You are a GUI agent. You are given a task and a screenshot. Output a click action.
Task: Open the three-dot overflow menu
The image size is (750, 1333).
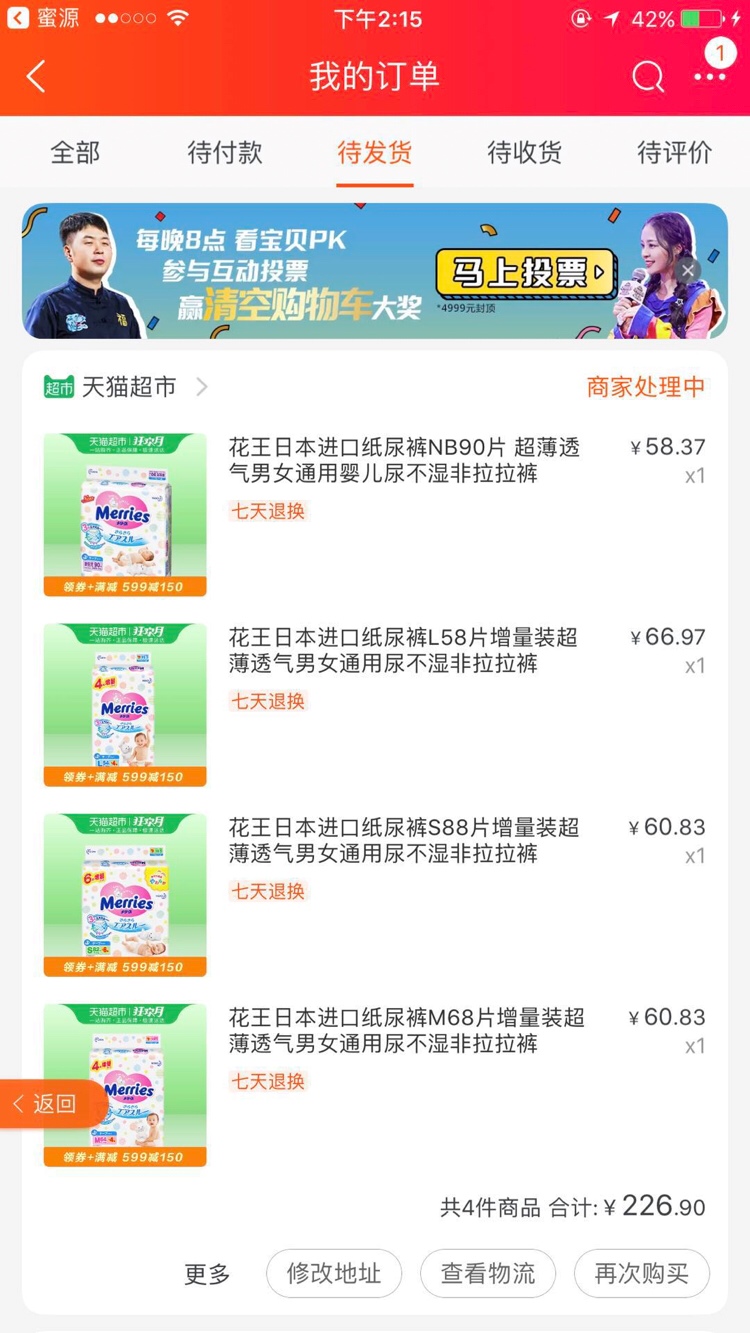click(710, 76)
